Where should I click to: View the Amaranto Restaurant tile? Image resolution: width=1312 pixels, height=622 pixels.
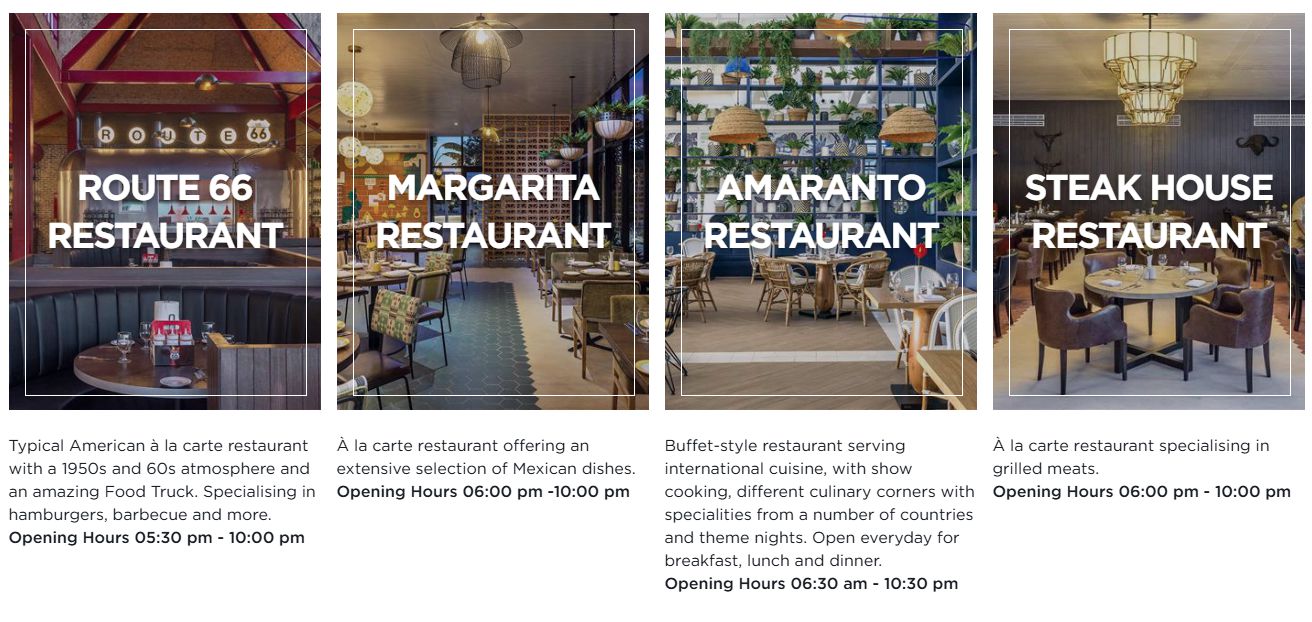click(821, 212)
